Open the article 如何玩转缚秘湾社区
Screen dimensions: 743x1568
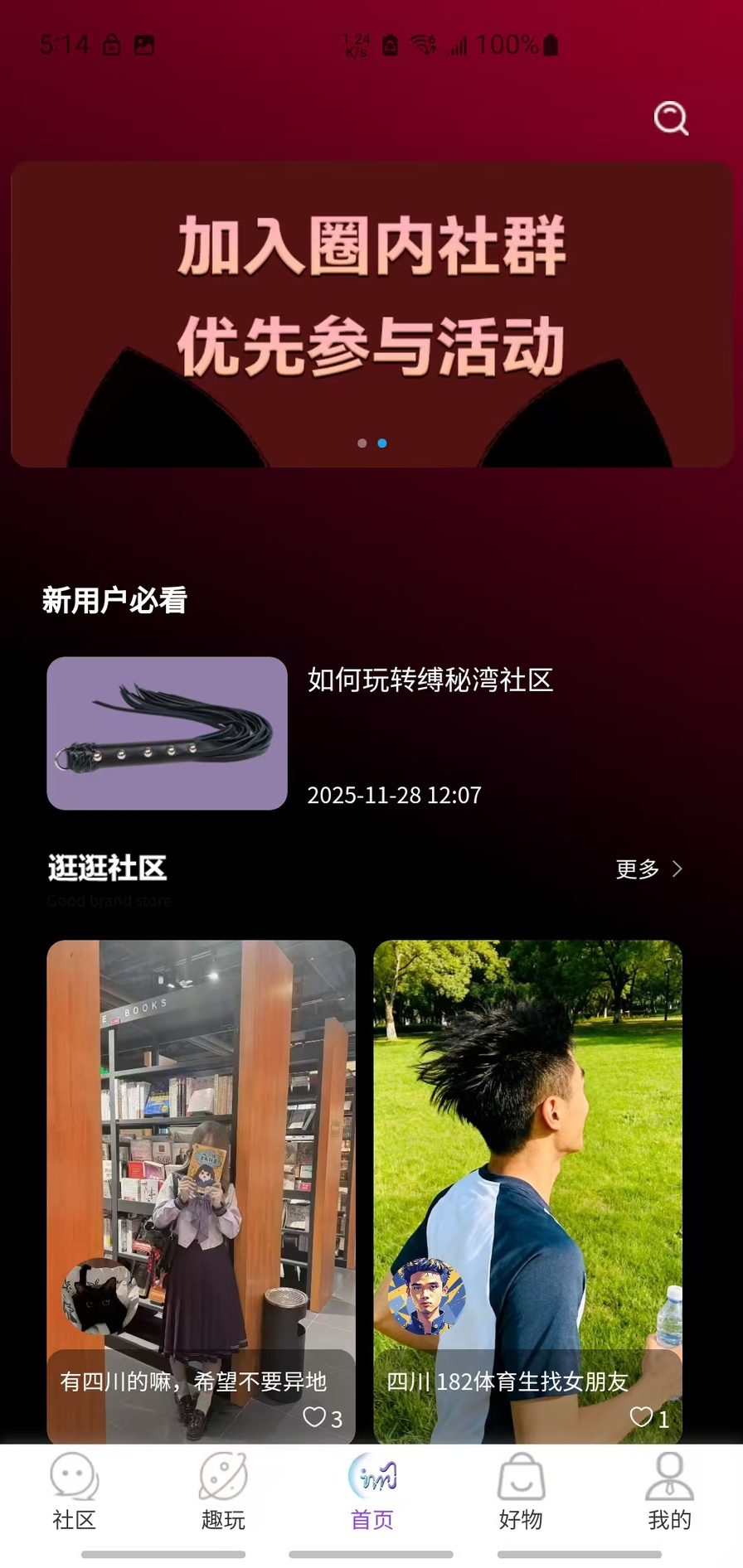(432, 680)
